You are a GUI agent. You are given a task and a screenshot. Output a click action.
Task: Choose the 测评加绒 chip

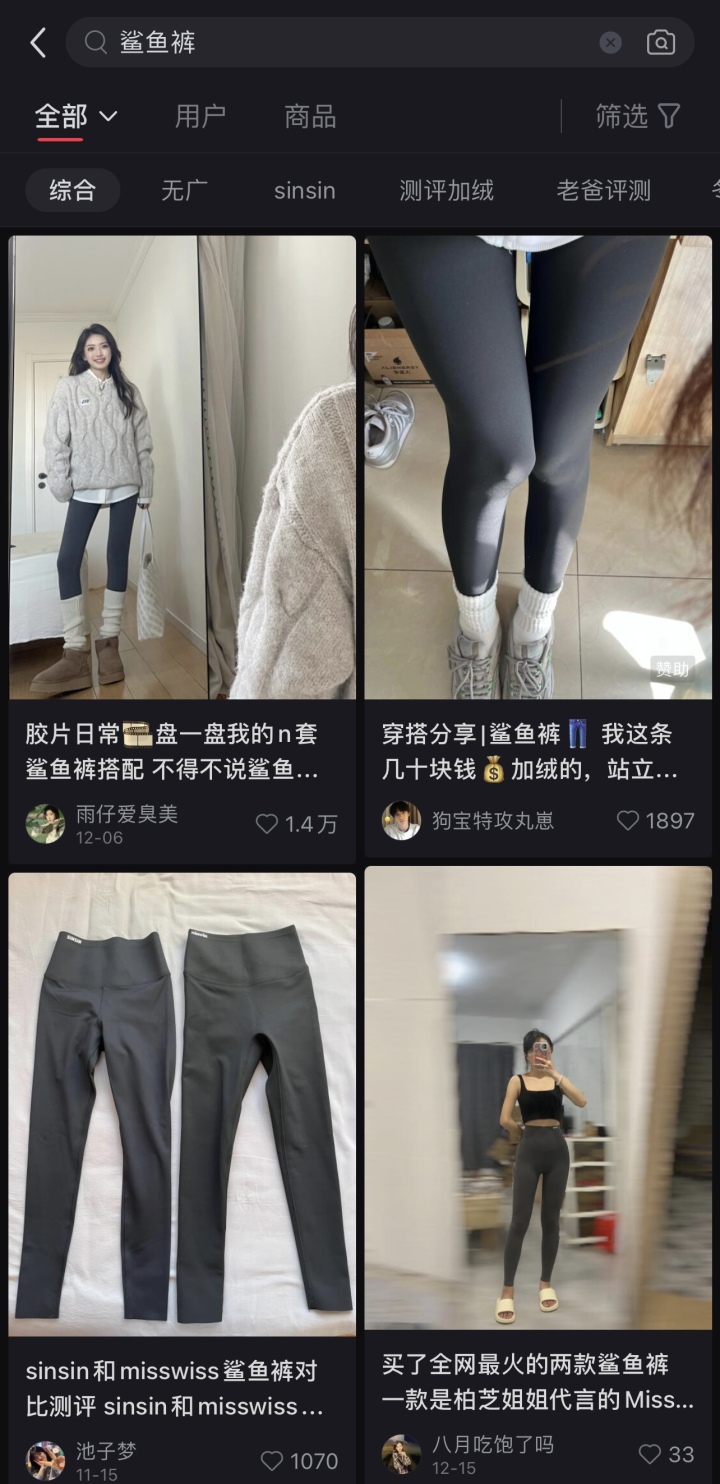click(x=446, y=190)
